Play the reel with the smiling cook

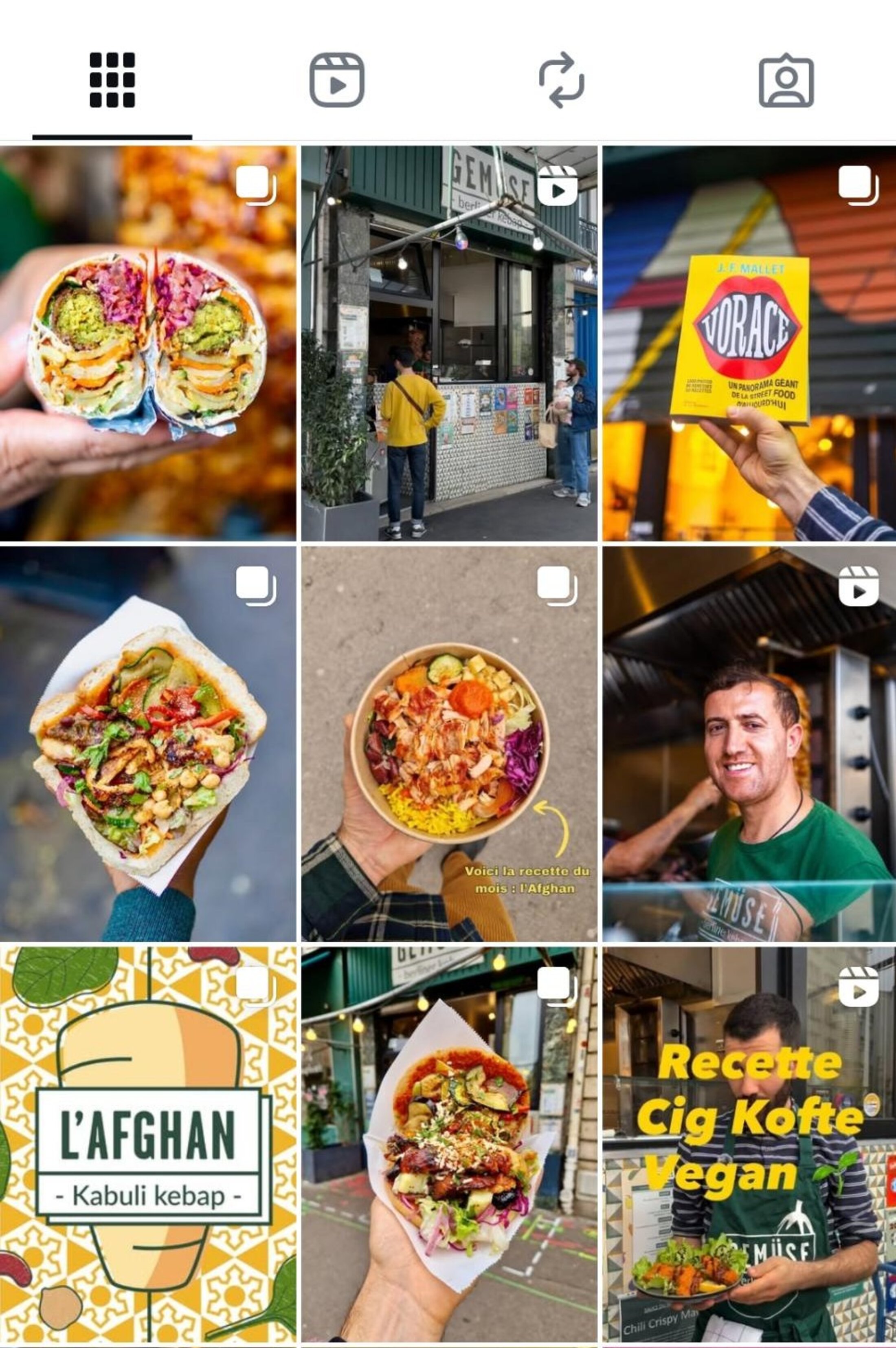tap(749, 743)
